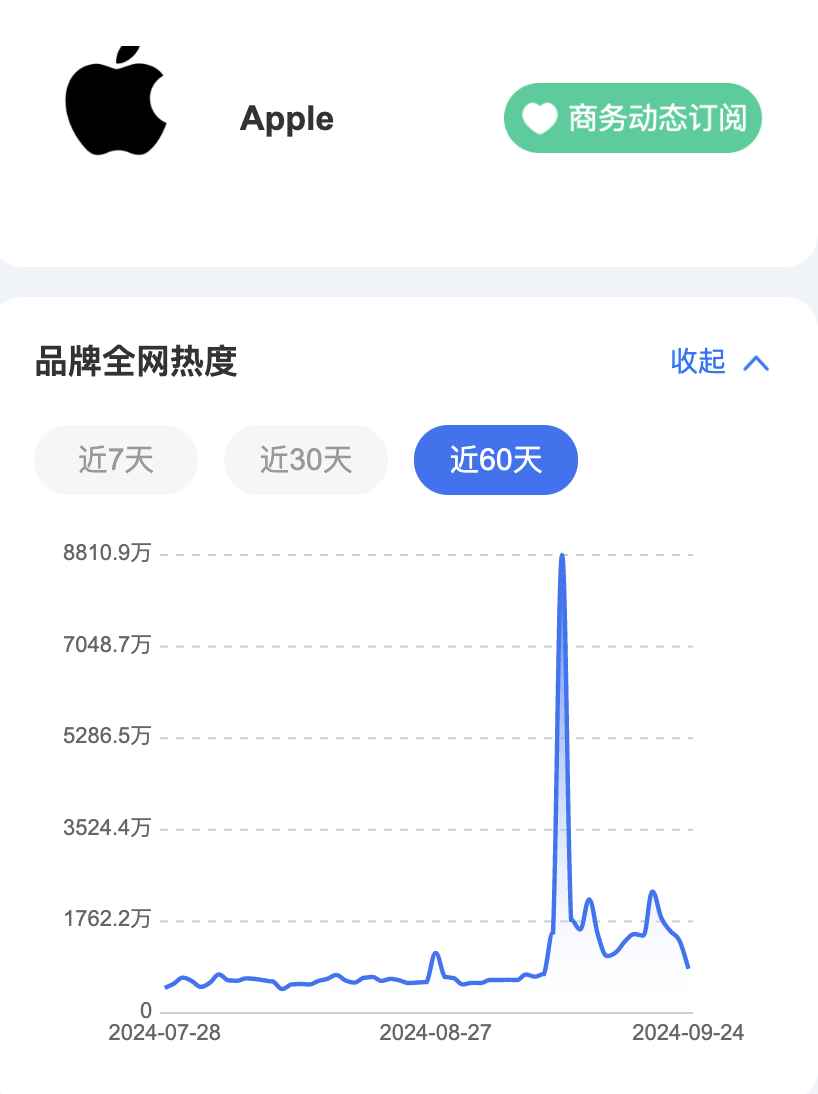This screenshot has height=1094, width=818.
Task: Choose the 近60天 range chip
Action: coord(495,460)
